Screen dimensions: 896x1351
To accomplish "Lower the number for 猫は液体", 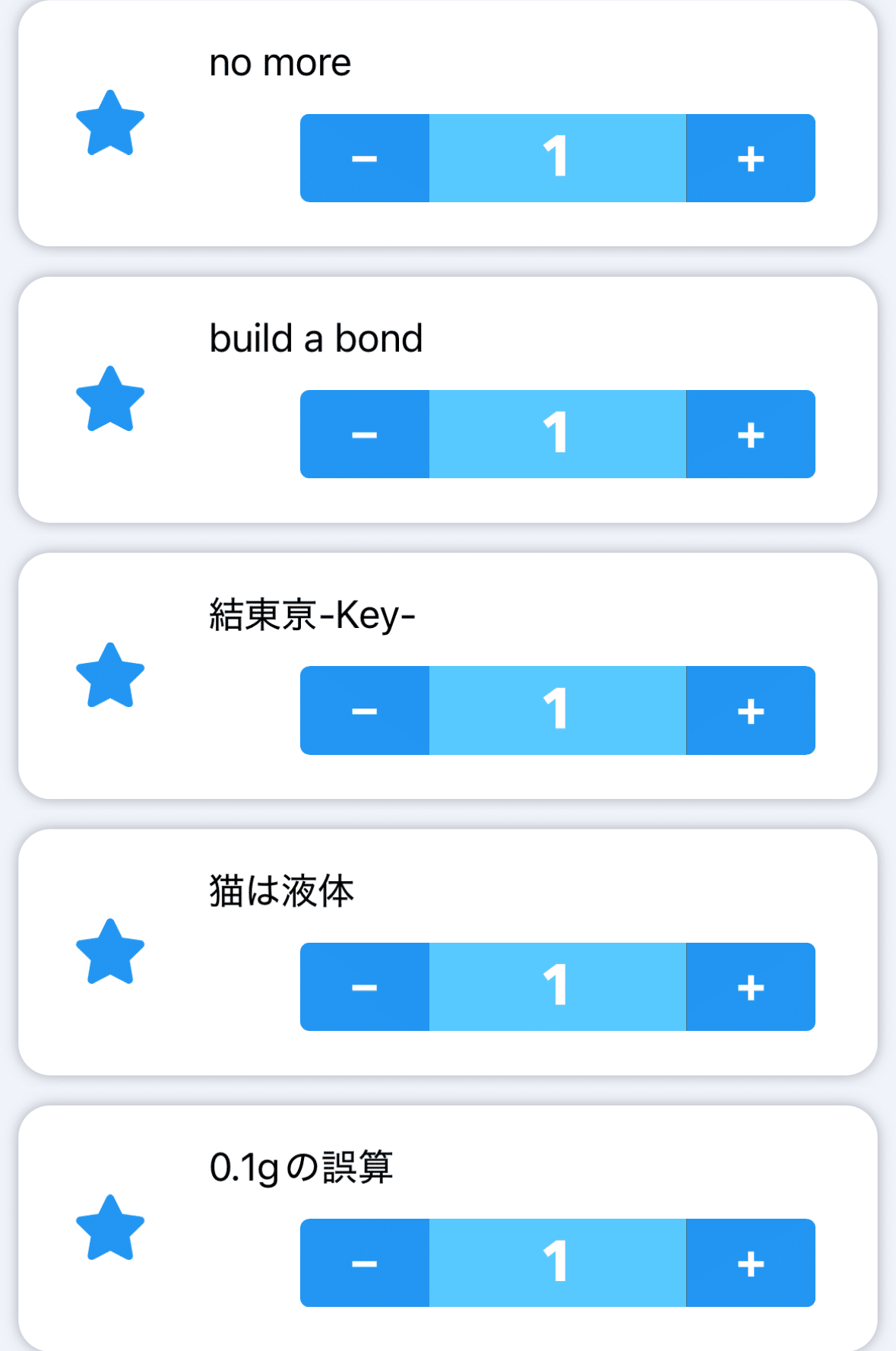I will pos(365,987).
